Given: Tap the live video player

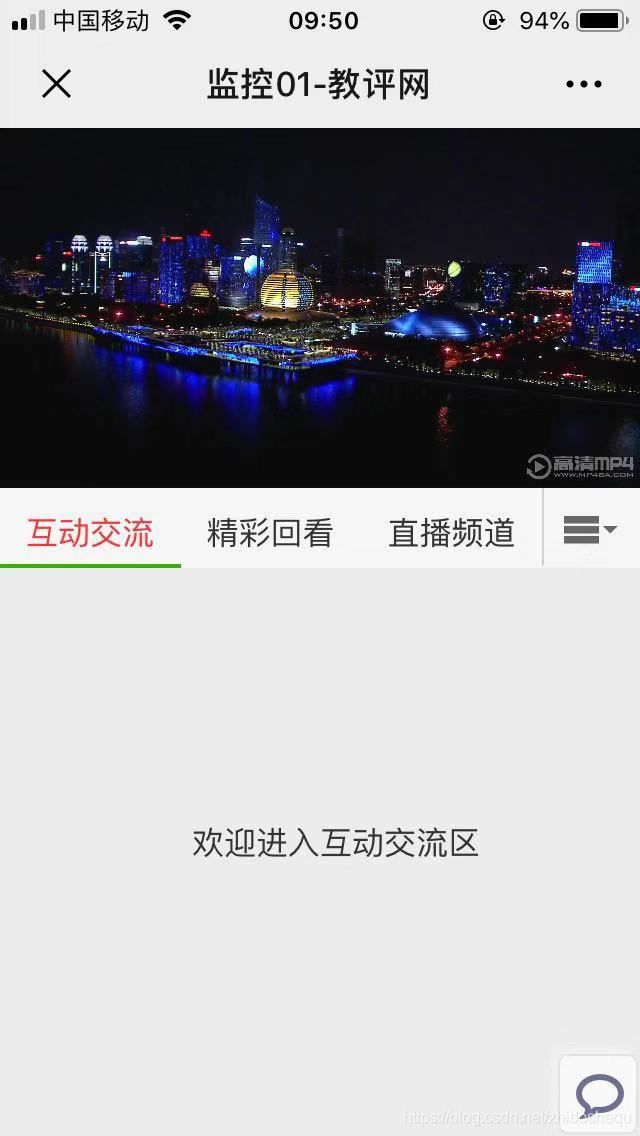Looking at the screenshot, I should tap(320, 308).
